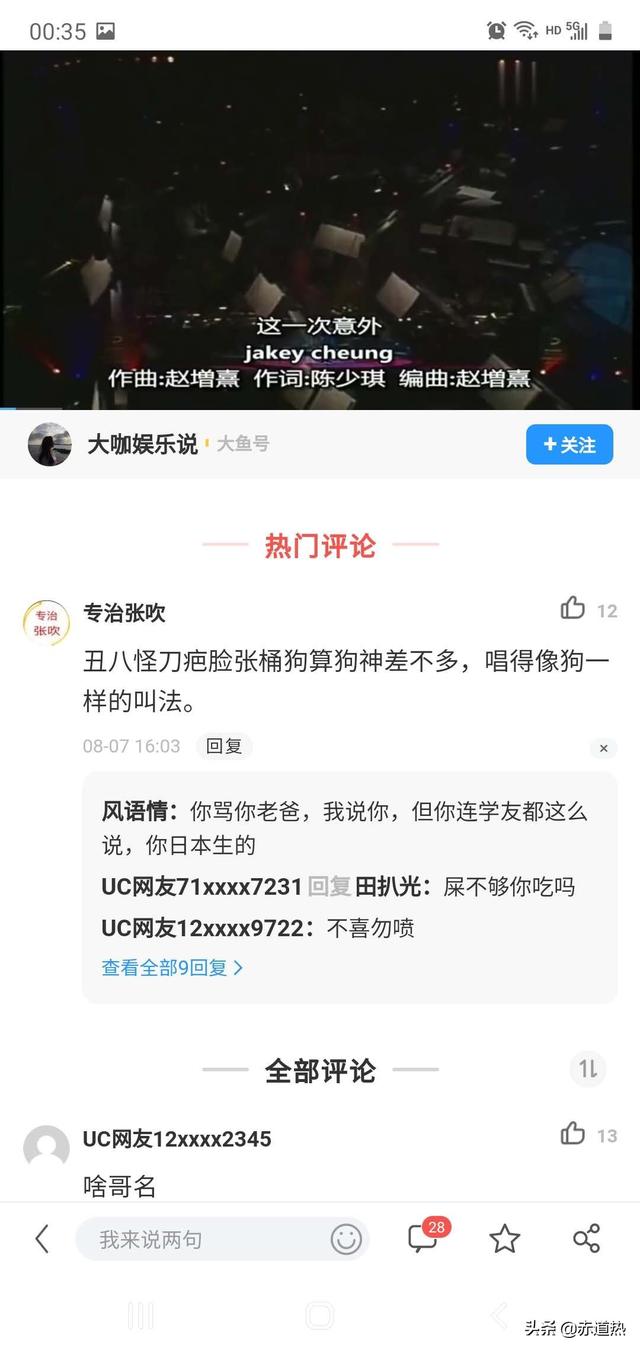This screenshot has height=1351, width=640.
Task: Like the comment by UC网友12xxxx2345
Action: (573, 1133)
